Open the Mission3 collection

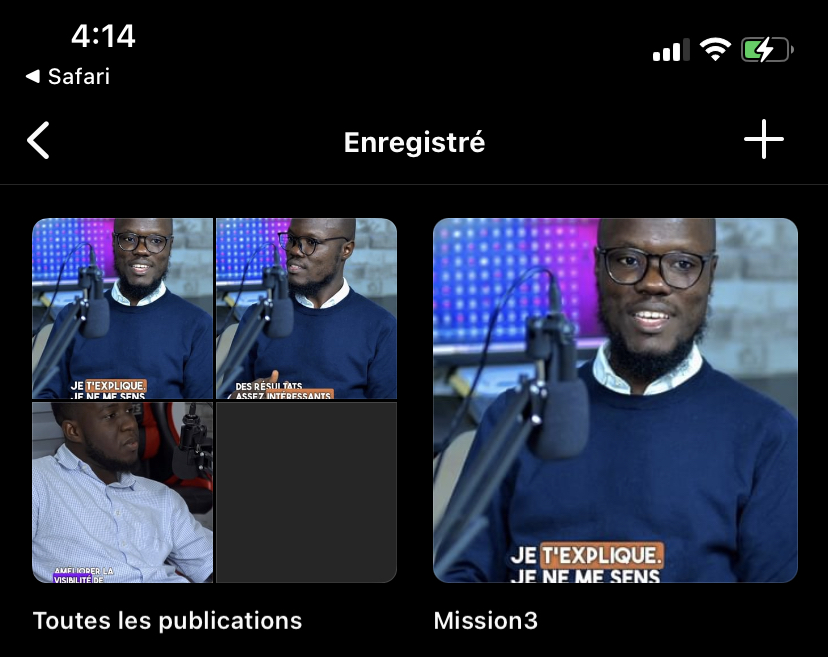[615, 400]
